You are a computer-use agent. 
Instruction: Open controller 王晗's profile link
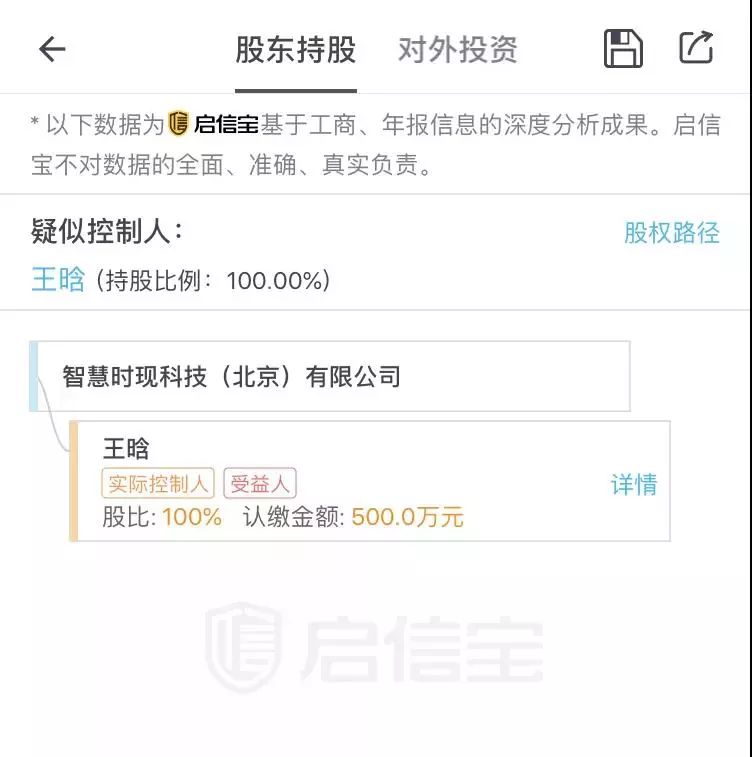pos(58,280)
